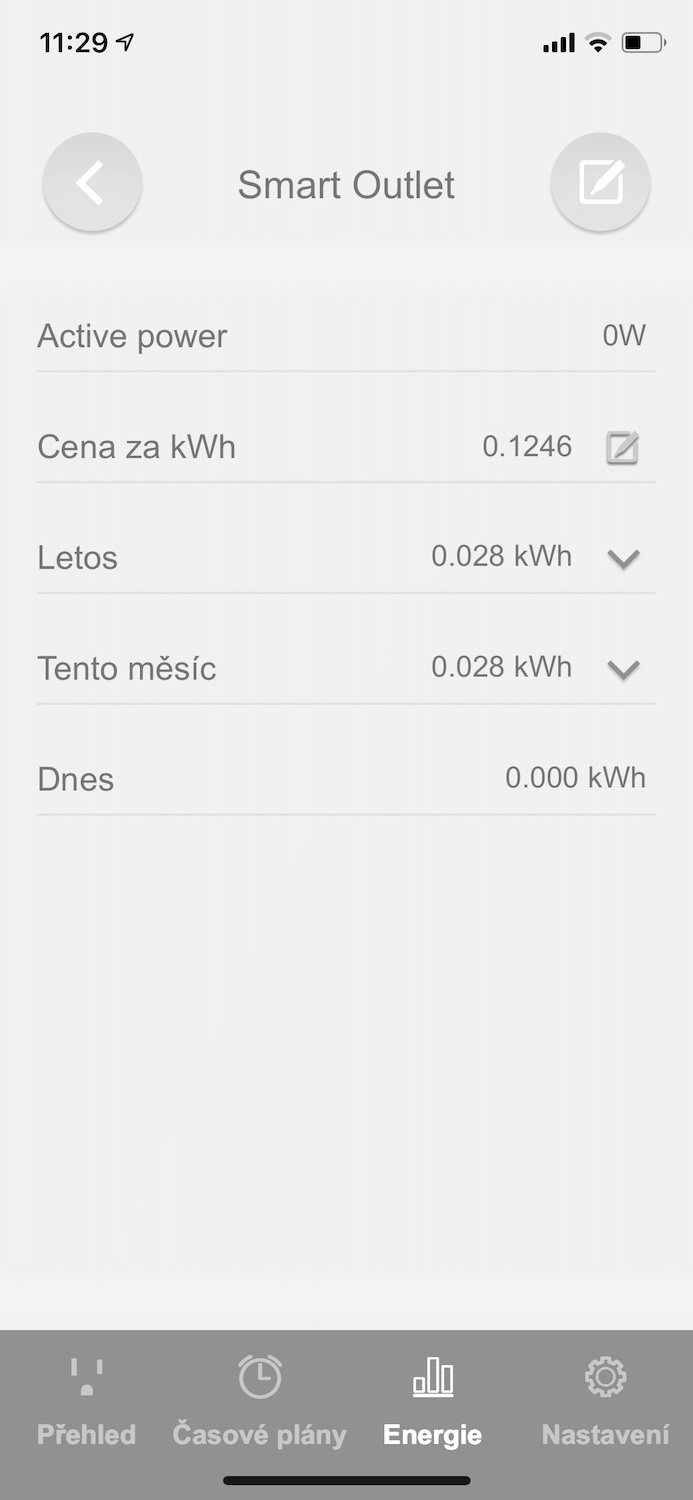This screenshot has width=693, height=1500.
Task: Expand the Tento měsíc consumption details
Action: point(623,669)
